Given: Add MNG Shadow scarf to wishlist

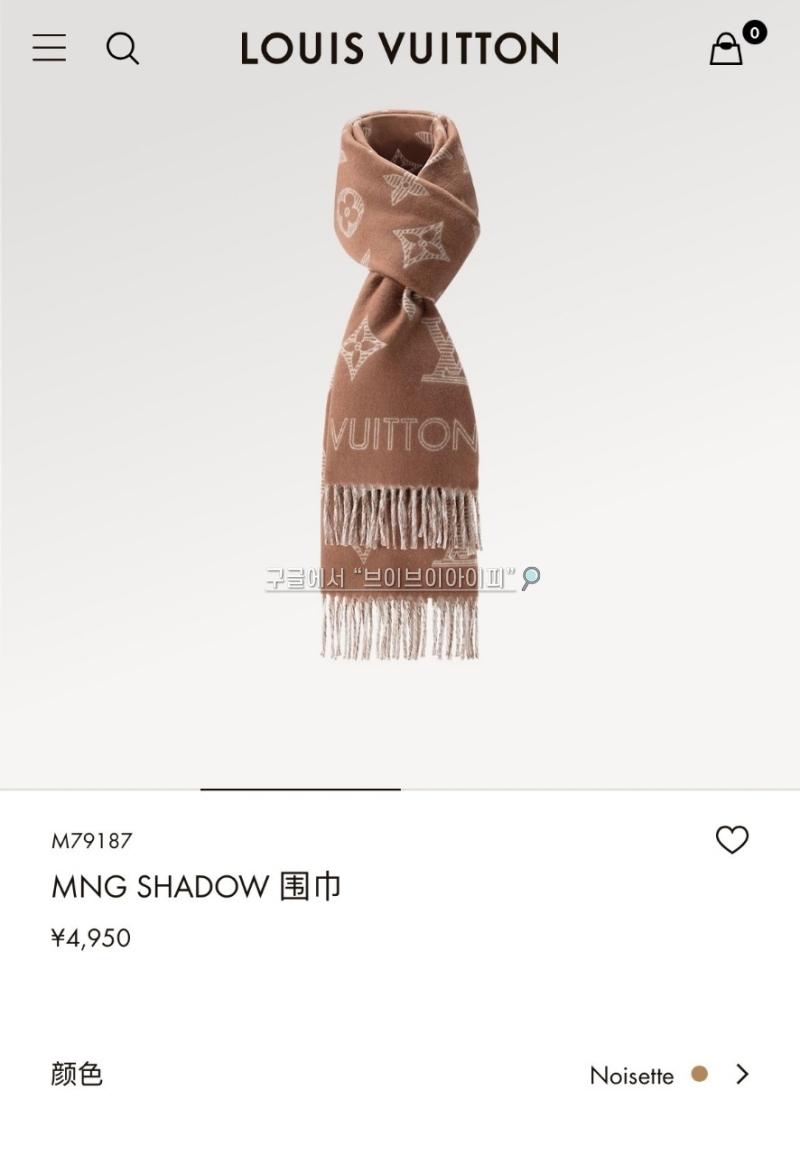Looking at the screenshot, I should [732, 840].
